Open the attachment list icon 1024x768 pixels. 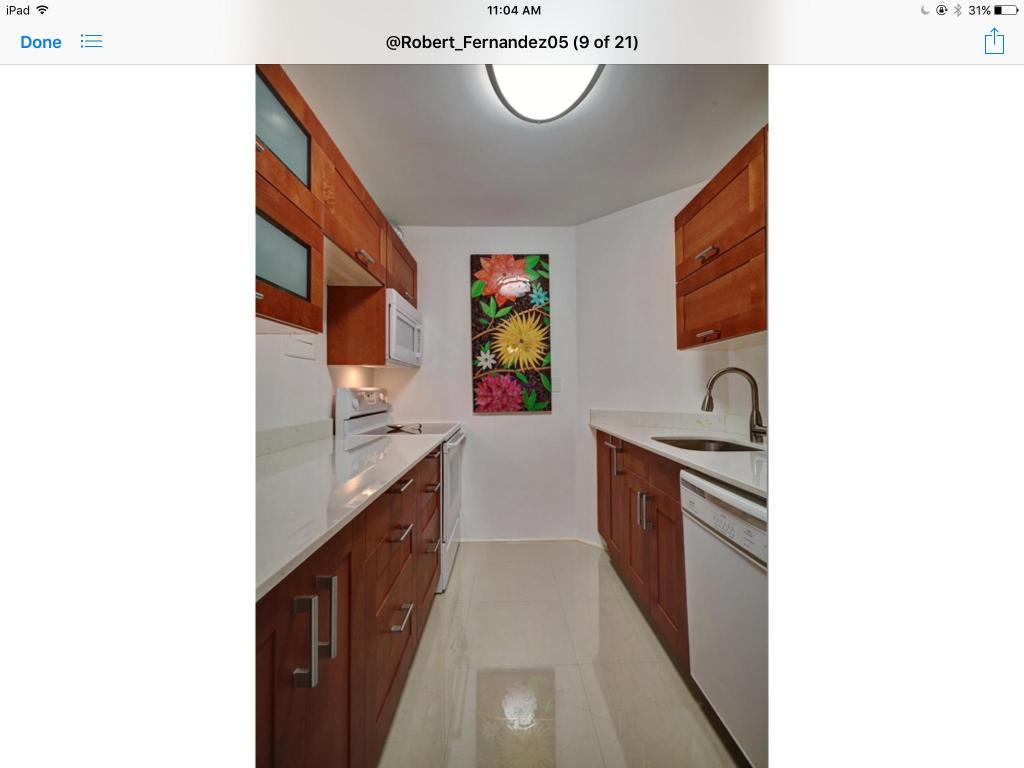click(91, 41)
